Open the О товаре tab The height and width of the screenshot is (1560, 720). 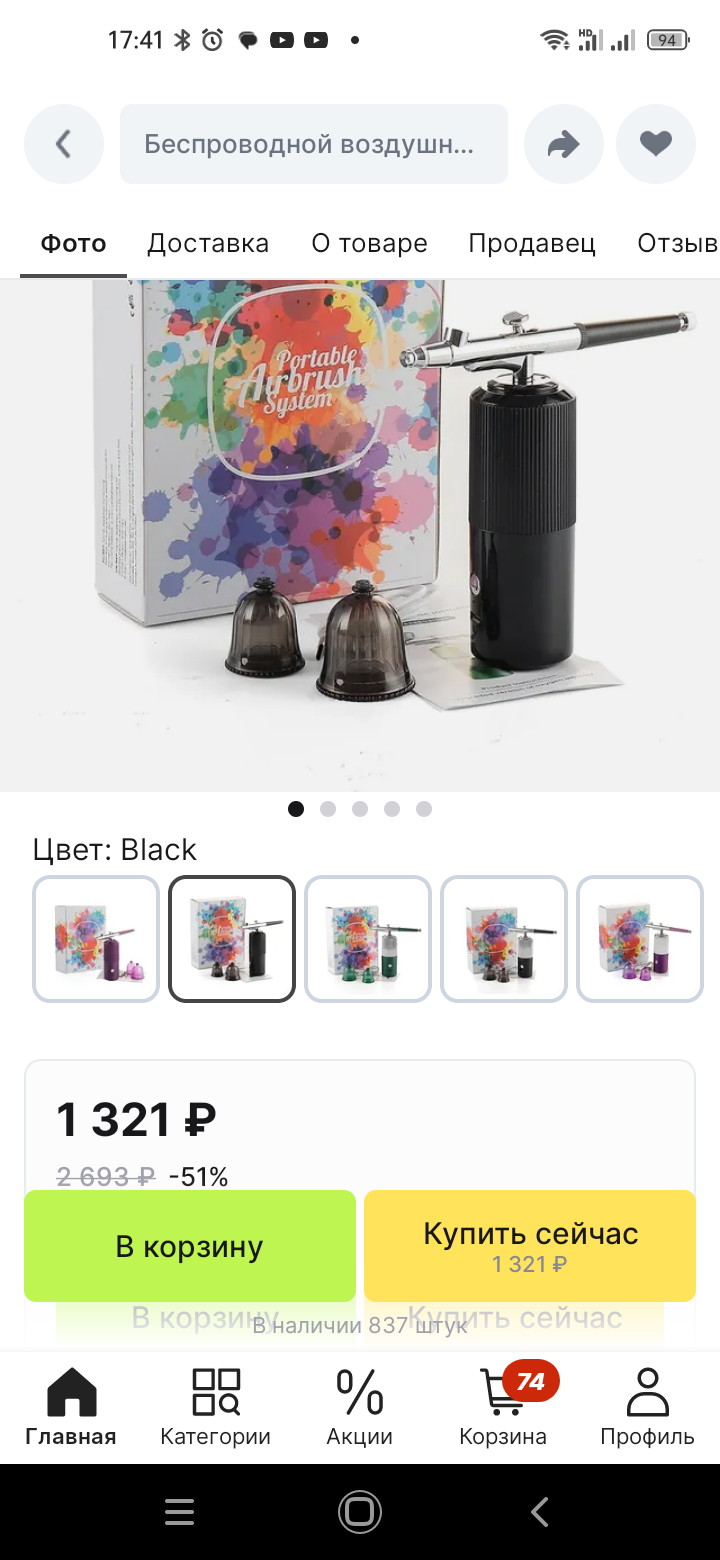[369, 243]
